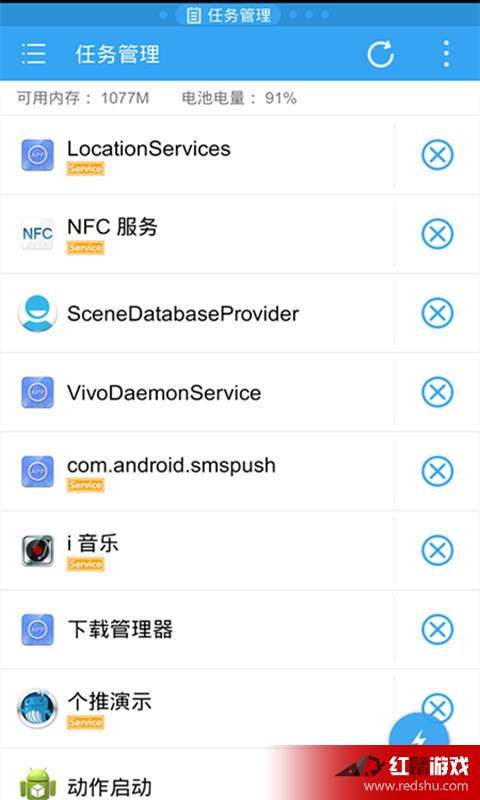Close SceneDatabaseProvider with its X button
The image size is (480, 800).
[x=437, y=313]
